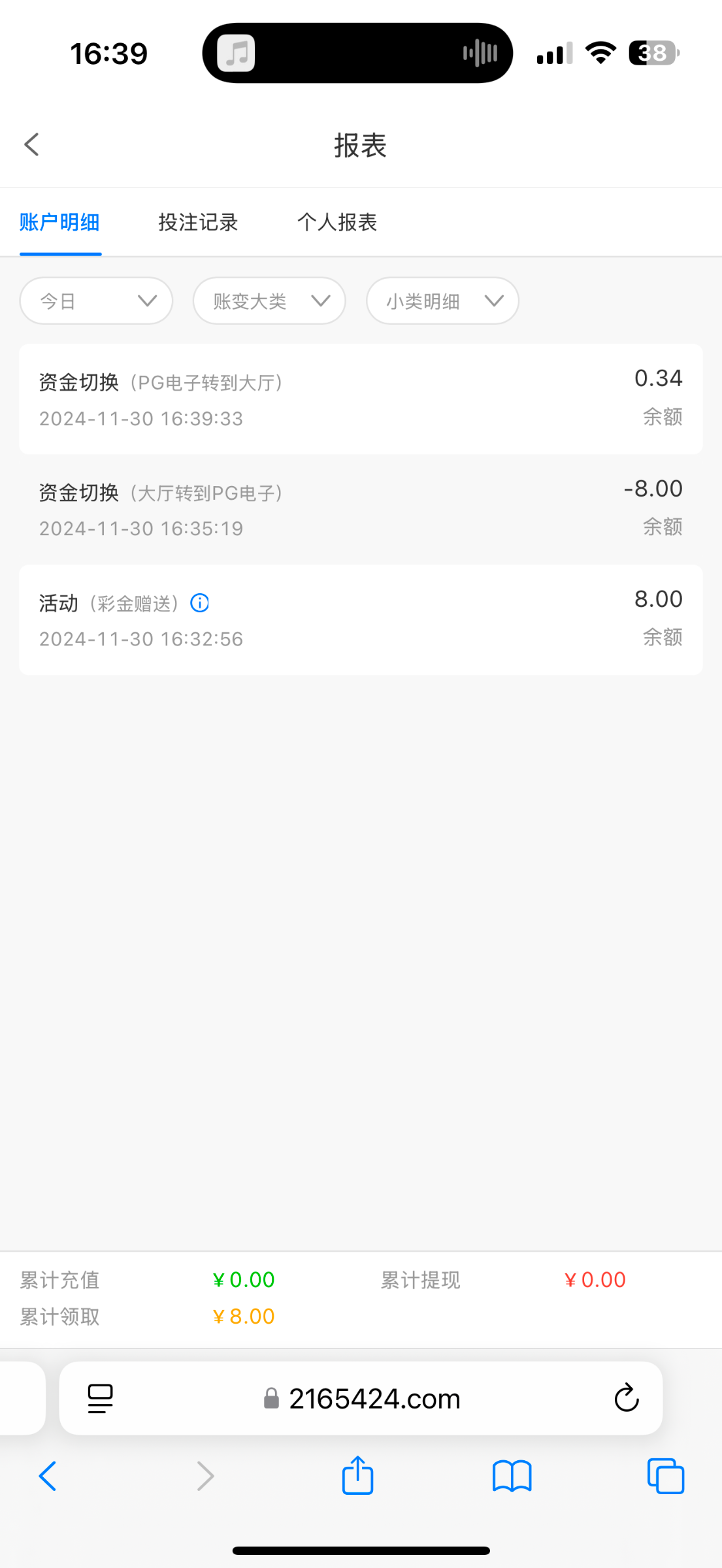
Task: Tap the info icon beside 彩金赠送
Action: 199,603
